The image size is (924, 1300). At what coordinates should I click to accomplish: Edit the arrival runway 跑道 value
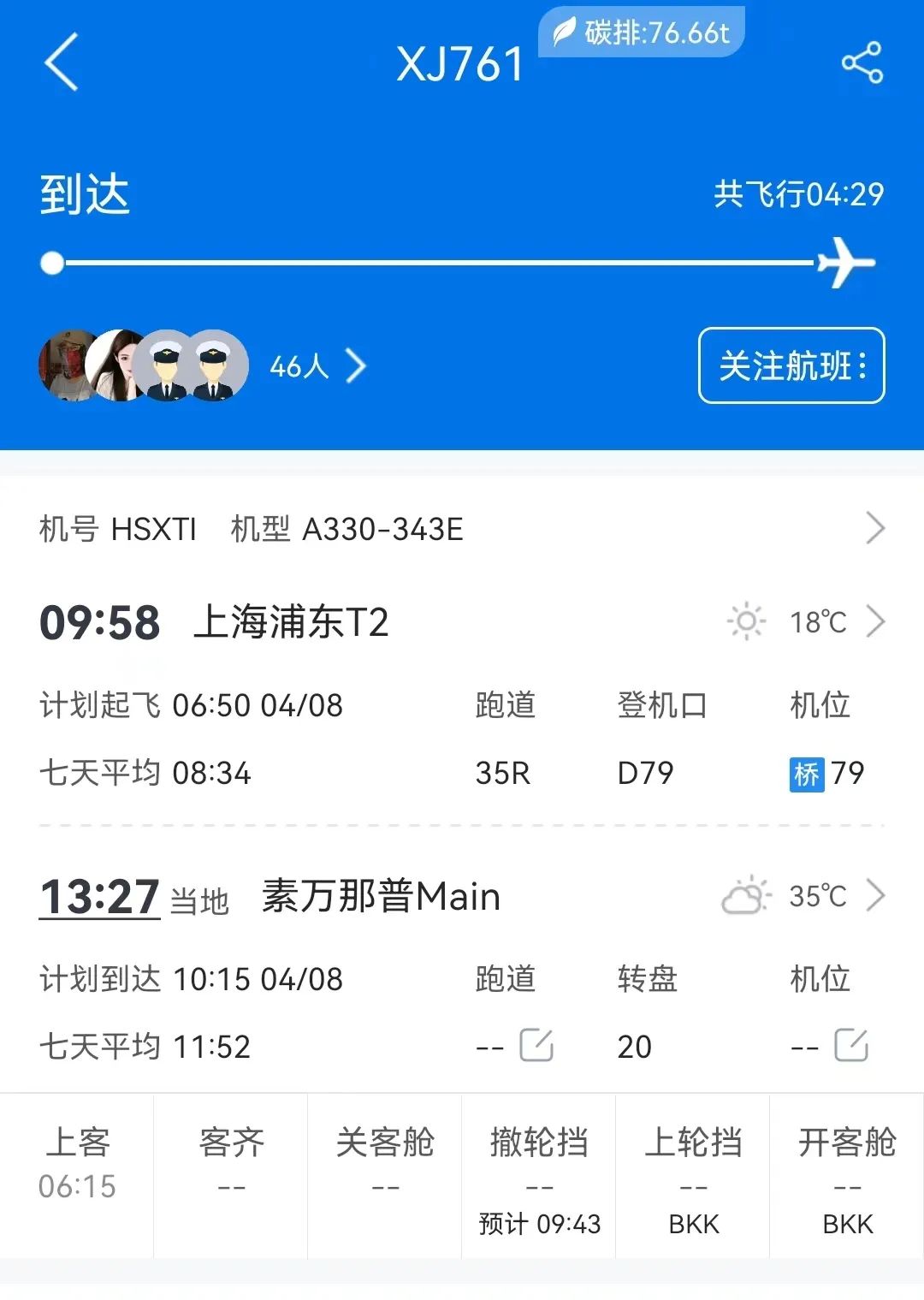[x=536, y=1046]
